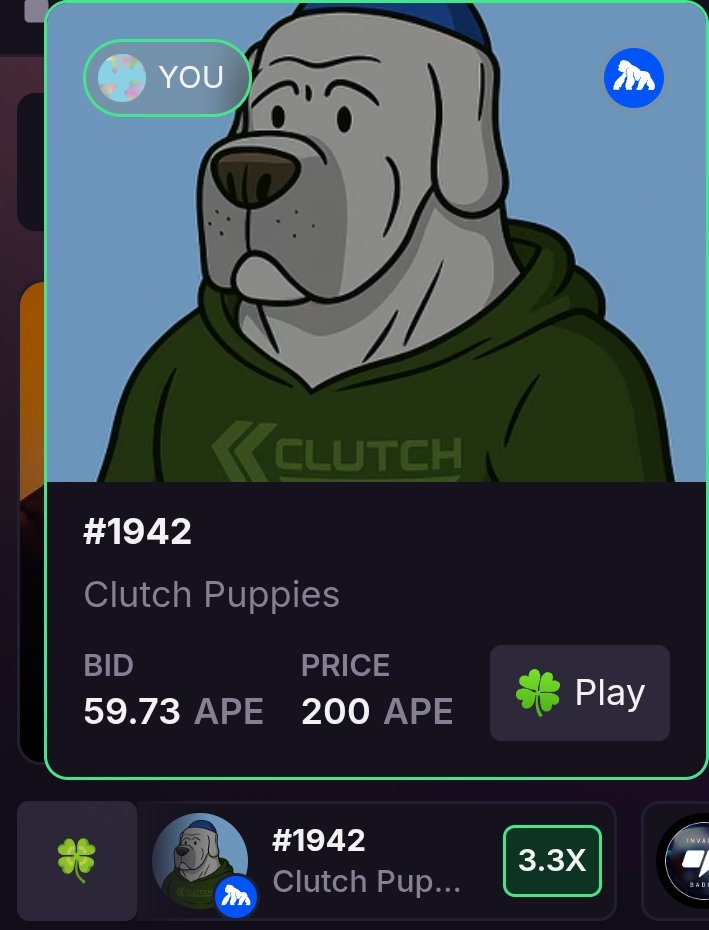Select the #1942 Clutch Pup... item in the bottom bar
Viewport: 709px width, 930px height.
click(x=360, y=860)
